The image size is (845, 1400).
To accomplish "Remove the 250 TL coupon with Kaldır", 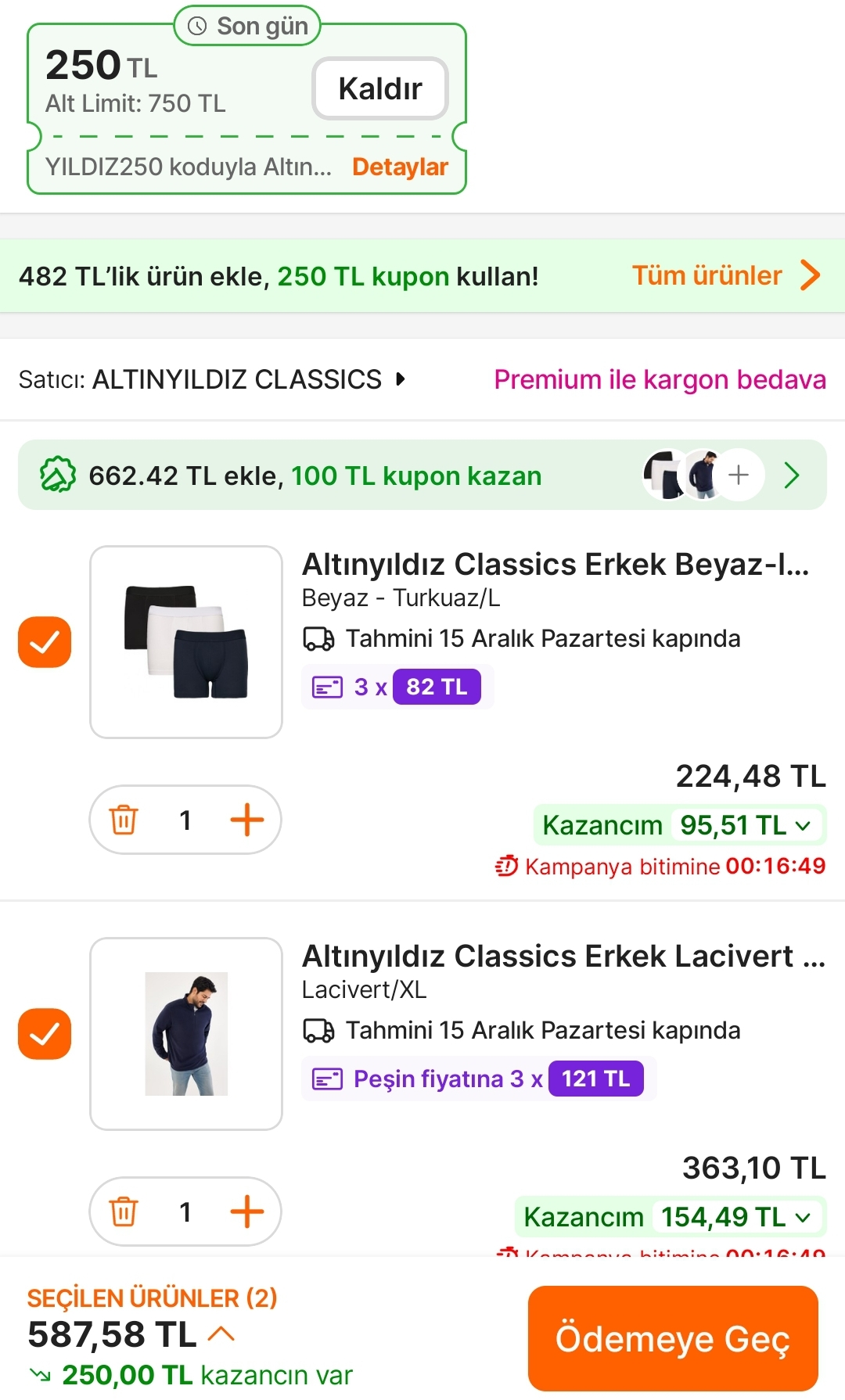I will [x=380, y=88].
